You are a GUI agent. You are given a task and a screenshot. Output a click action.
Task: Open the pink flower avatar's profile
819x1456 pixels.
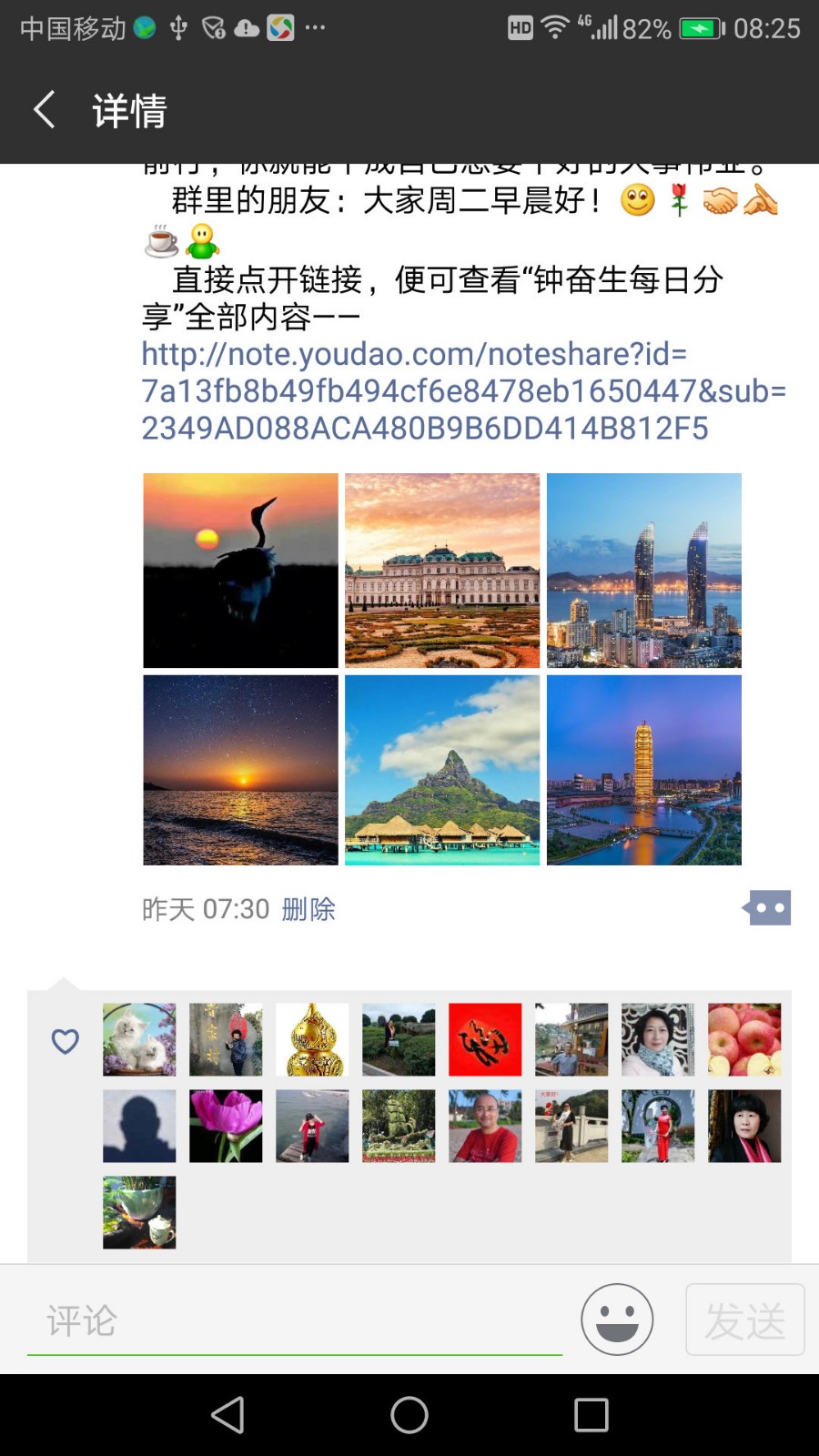226,1126
